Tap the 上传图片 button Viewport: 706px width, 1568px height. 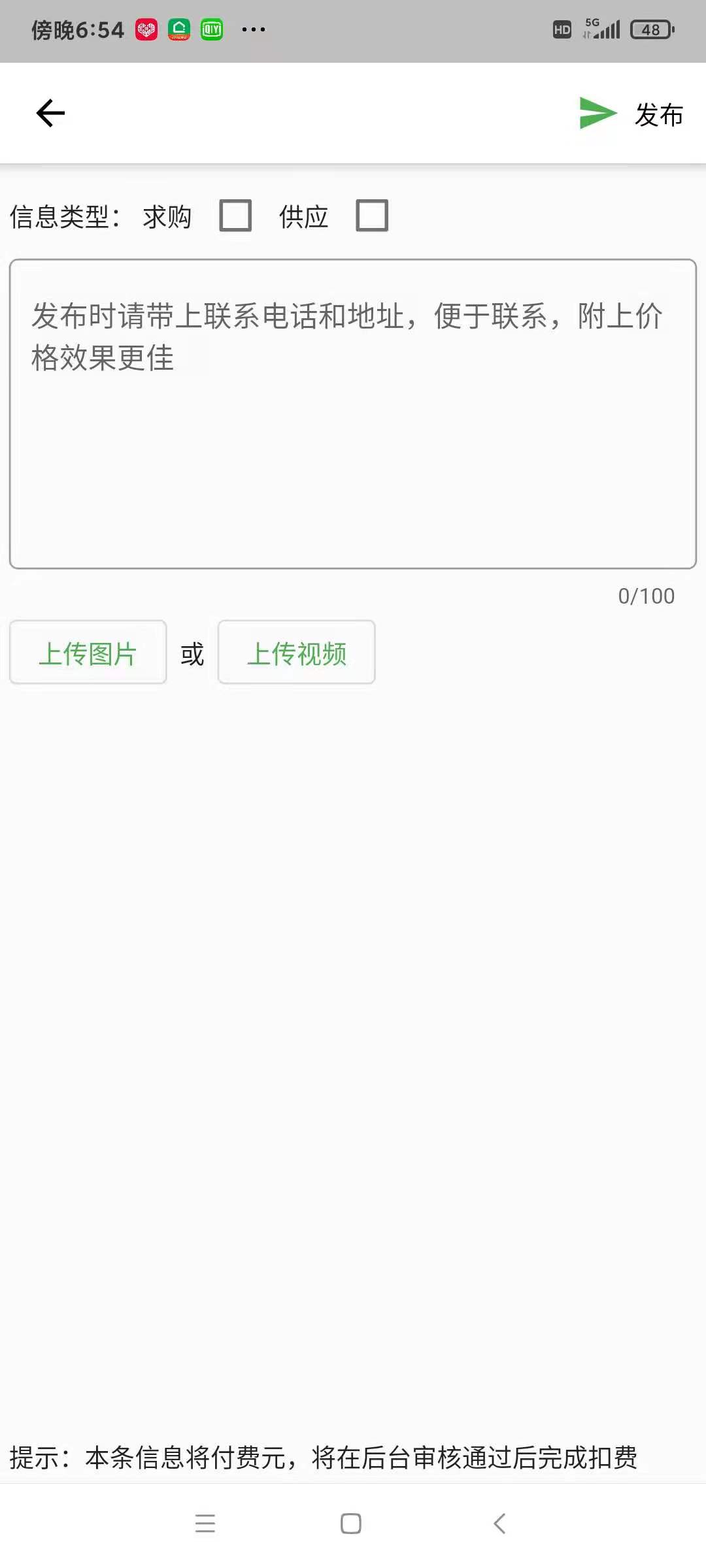point(88,653)
